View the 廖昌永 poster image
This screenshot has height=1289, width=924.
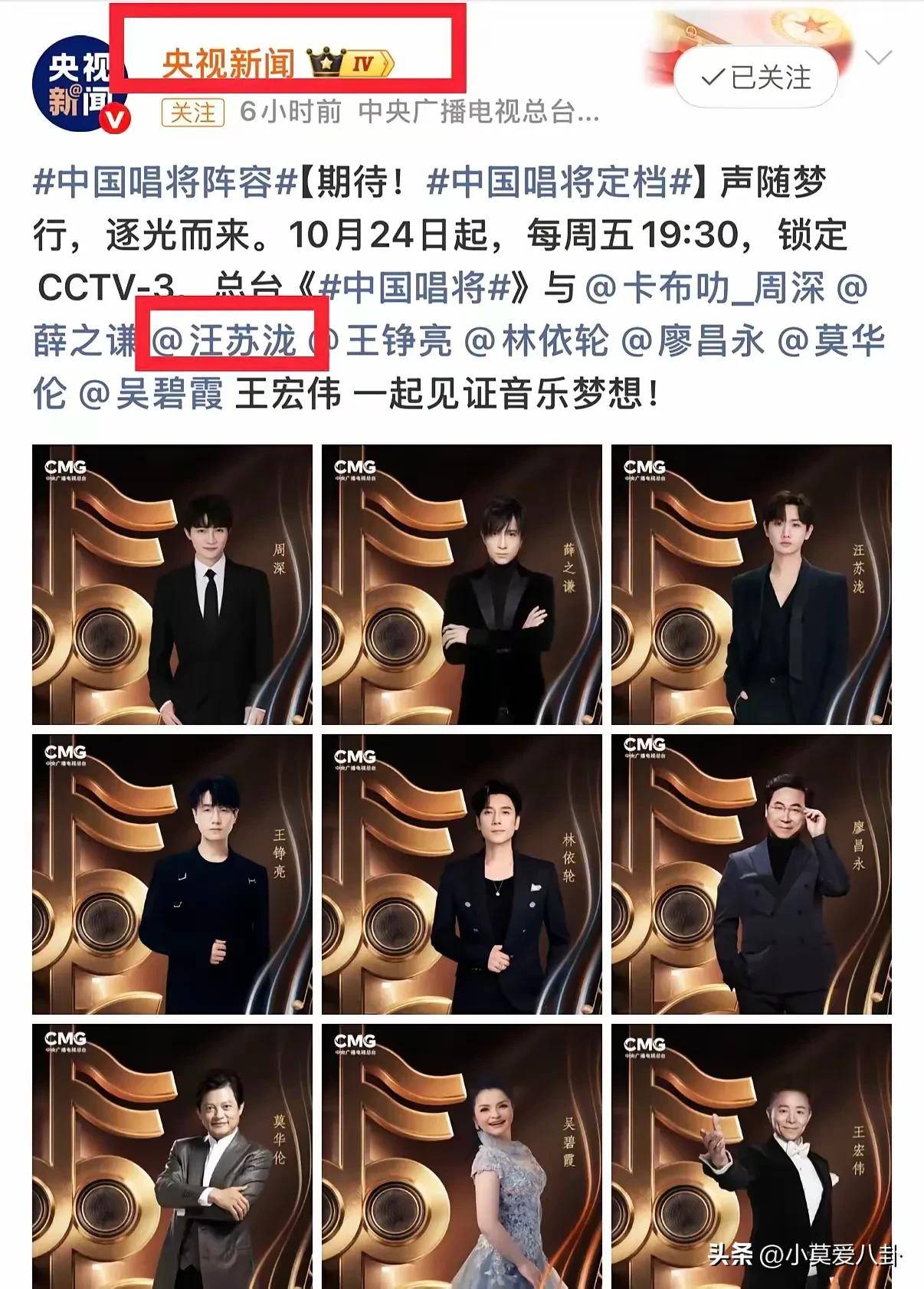point(751,874)
